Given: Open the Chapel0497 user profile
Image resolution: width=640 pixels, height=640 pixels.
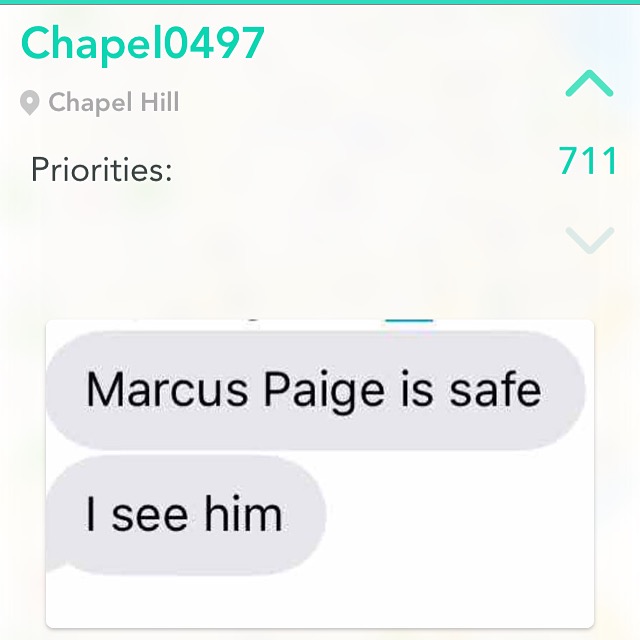Looking at the screenshot, I should click(143, 43).
